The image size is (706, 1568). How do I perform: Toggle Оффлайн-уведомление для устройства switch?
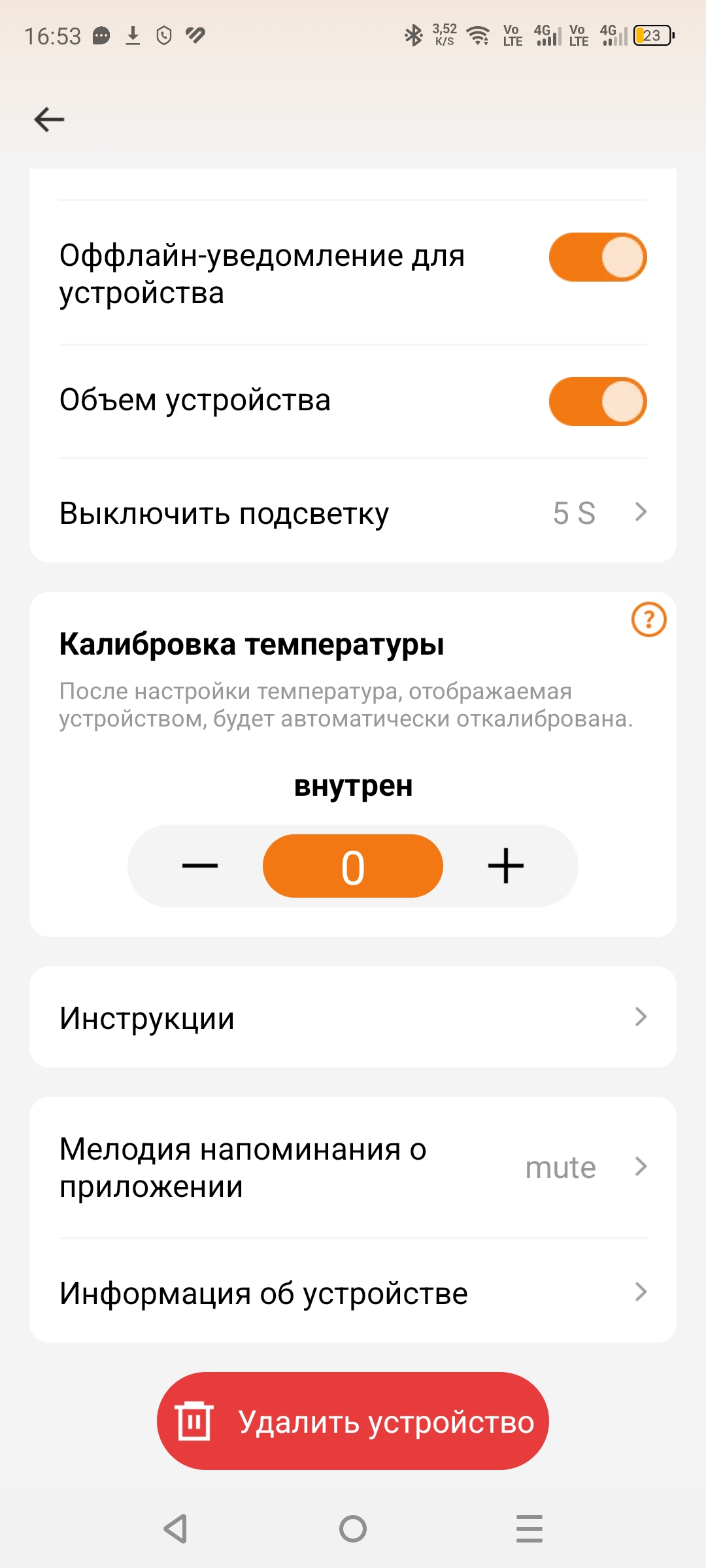coord(597,257)
